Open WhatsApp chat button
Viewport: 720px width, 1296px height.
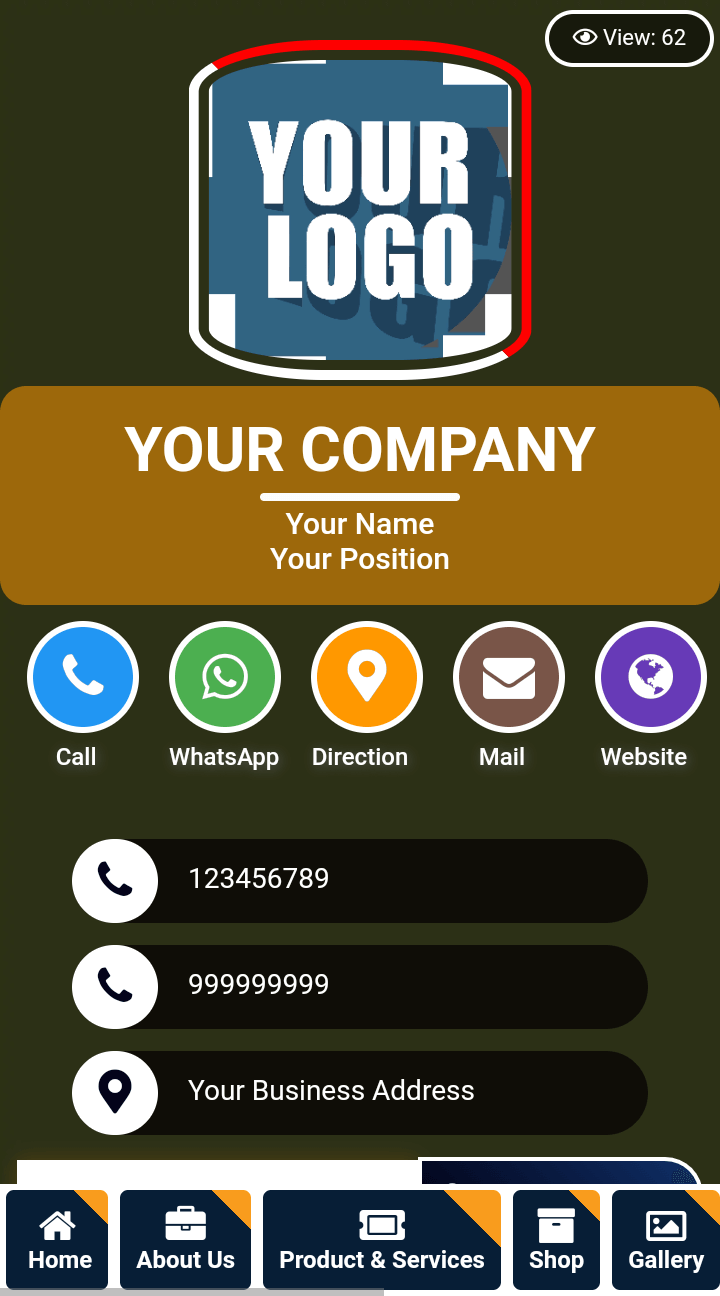click(x=225, y=678)
